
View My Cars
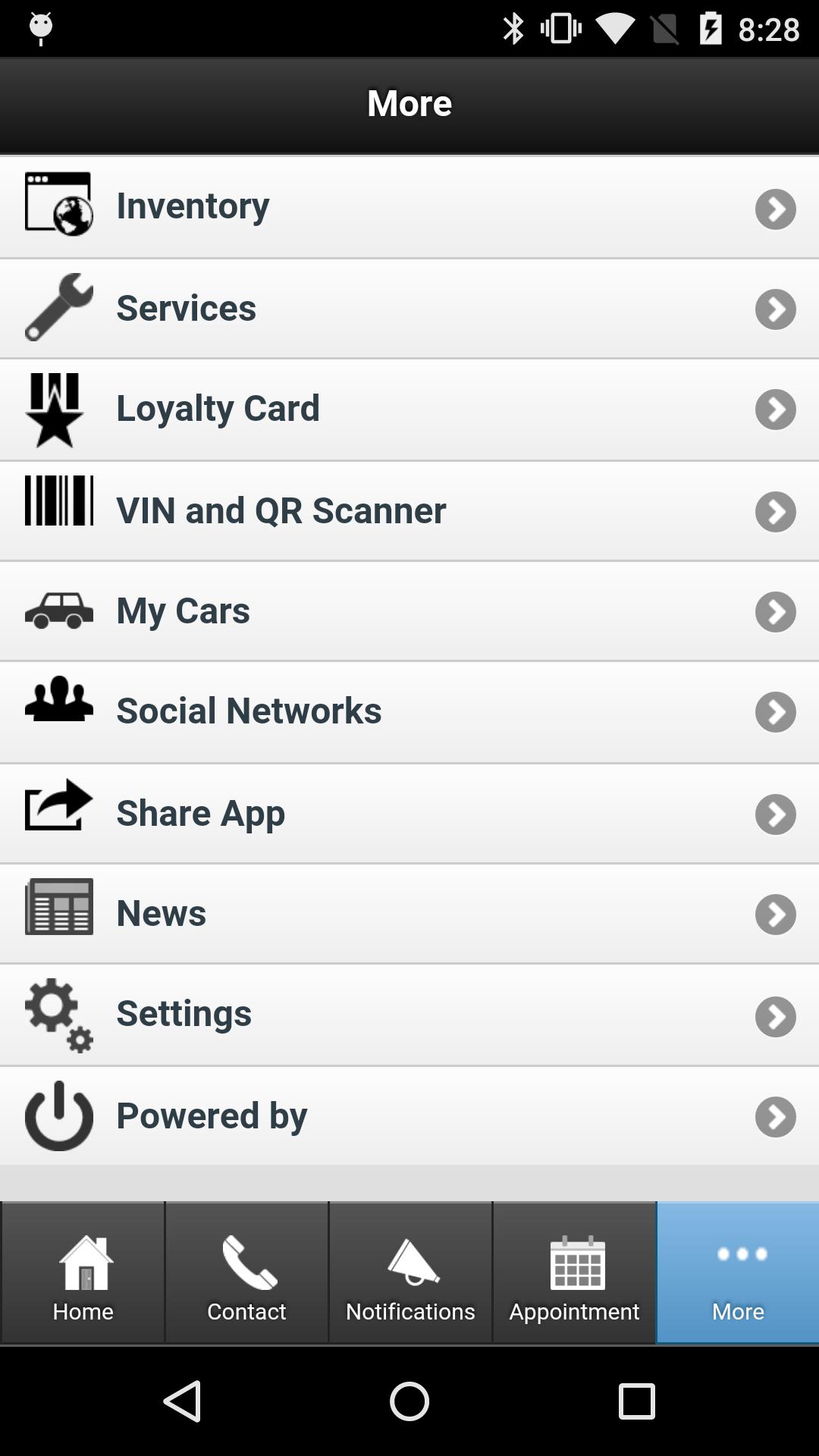(409, 611)
